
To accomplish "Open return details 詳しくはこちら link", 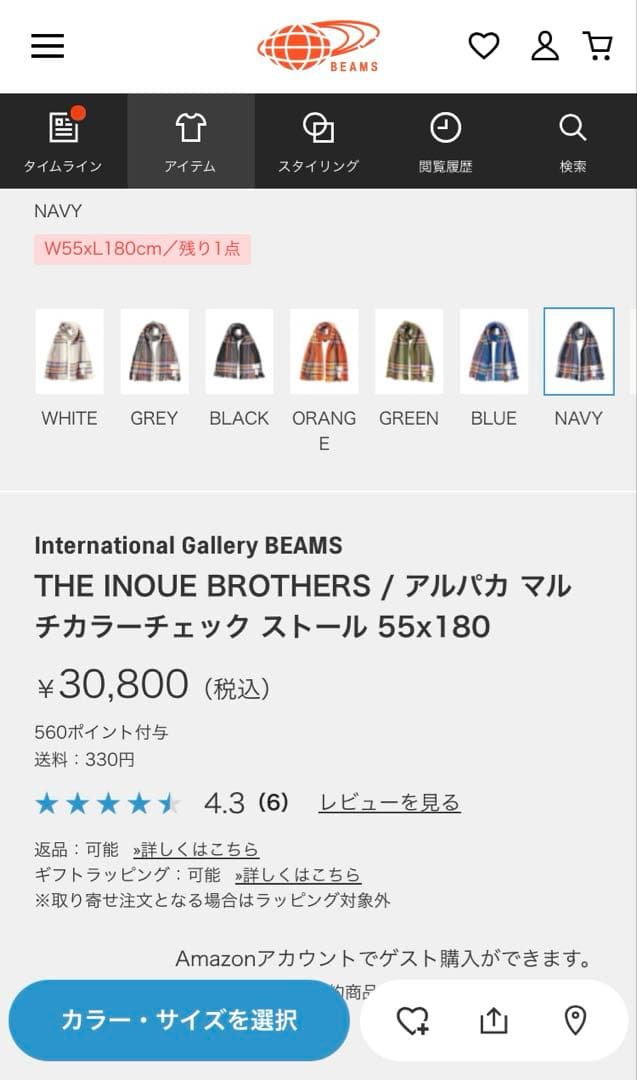I will [x=196, y=849].
